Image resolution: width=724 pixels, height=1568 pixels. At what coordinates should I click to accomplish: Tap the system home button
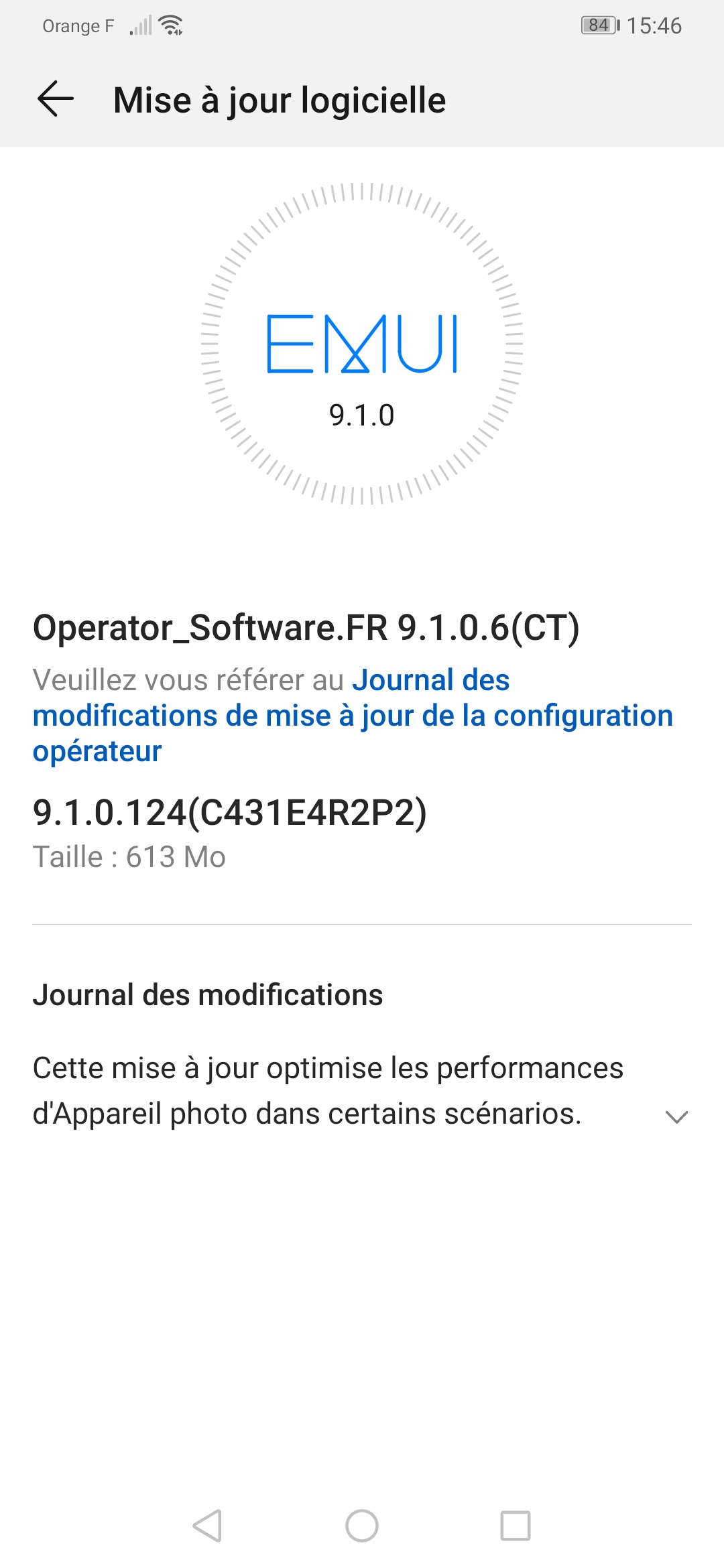coord(362,1526)
